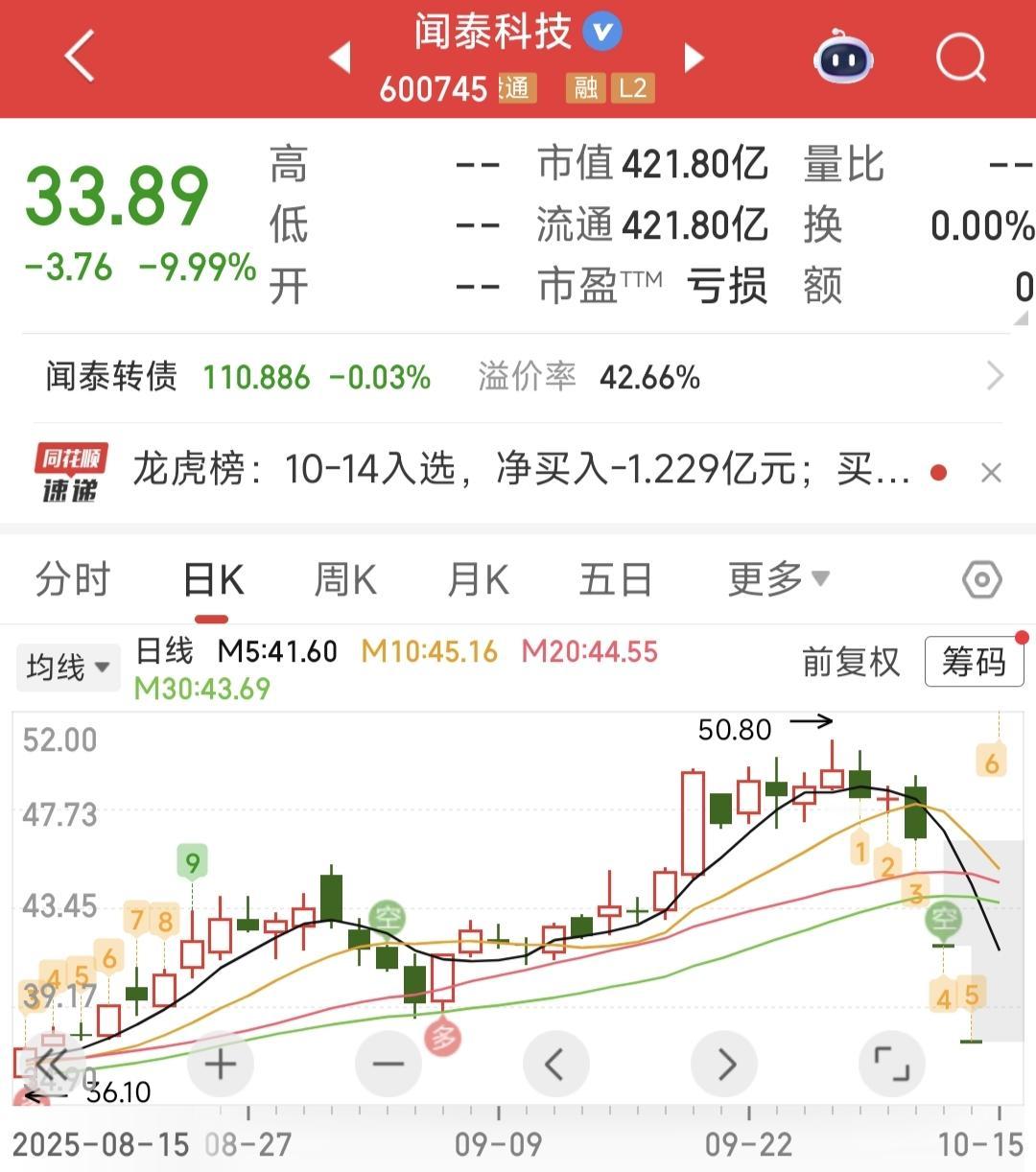
Task: Open chart settings hexagon icon
Action: pyautogui.click(x=982, y=580)
